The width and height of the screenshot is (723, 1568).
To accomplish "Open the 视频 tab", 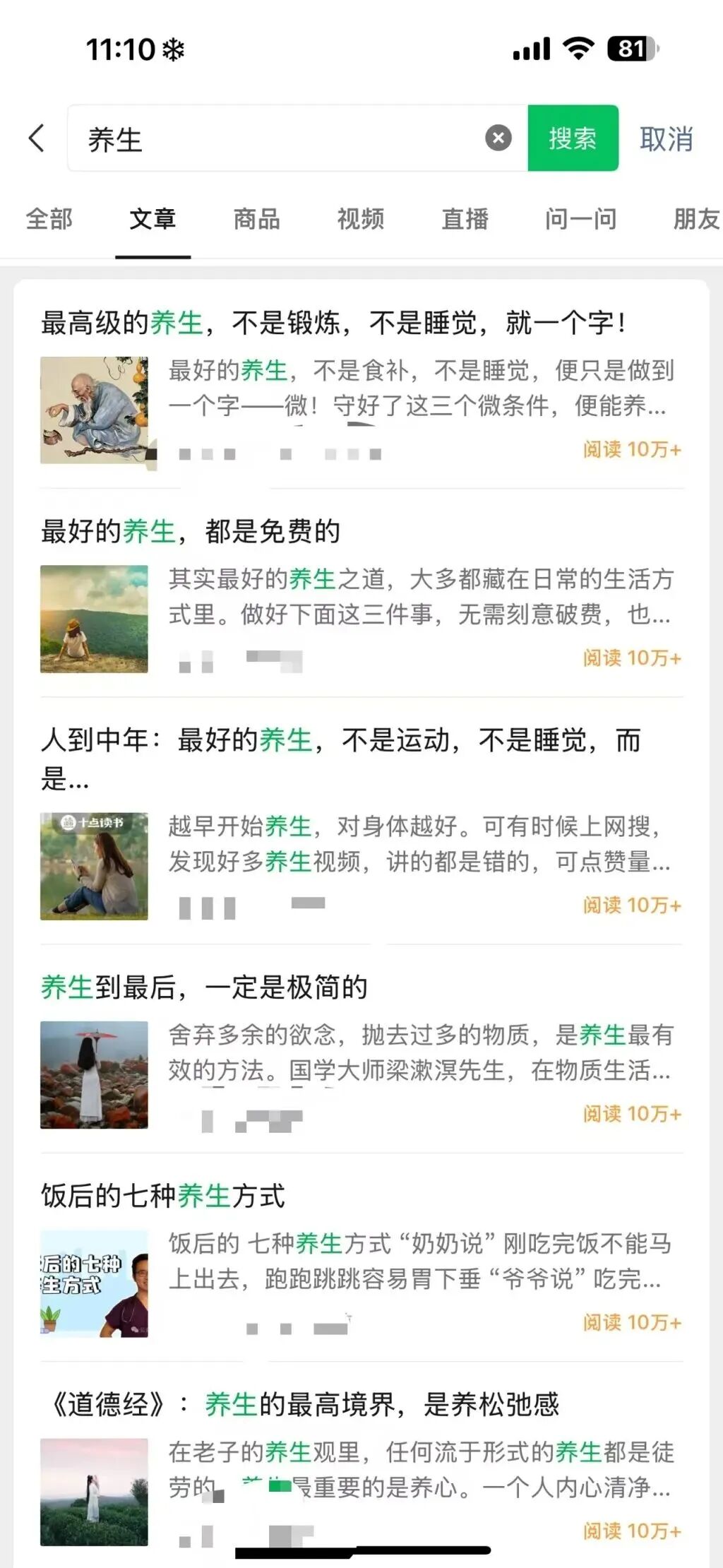I will tap(361, 219).
